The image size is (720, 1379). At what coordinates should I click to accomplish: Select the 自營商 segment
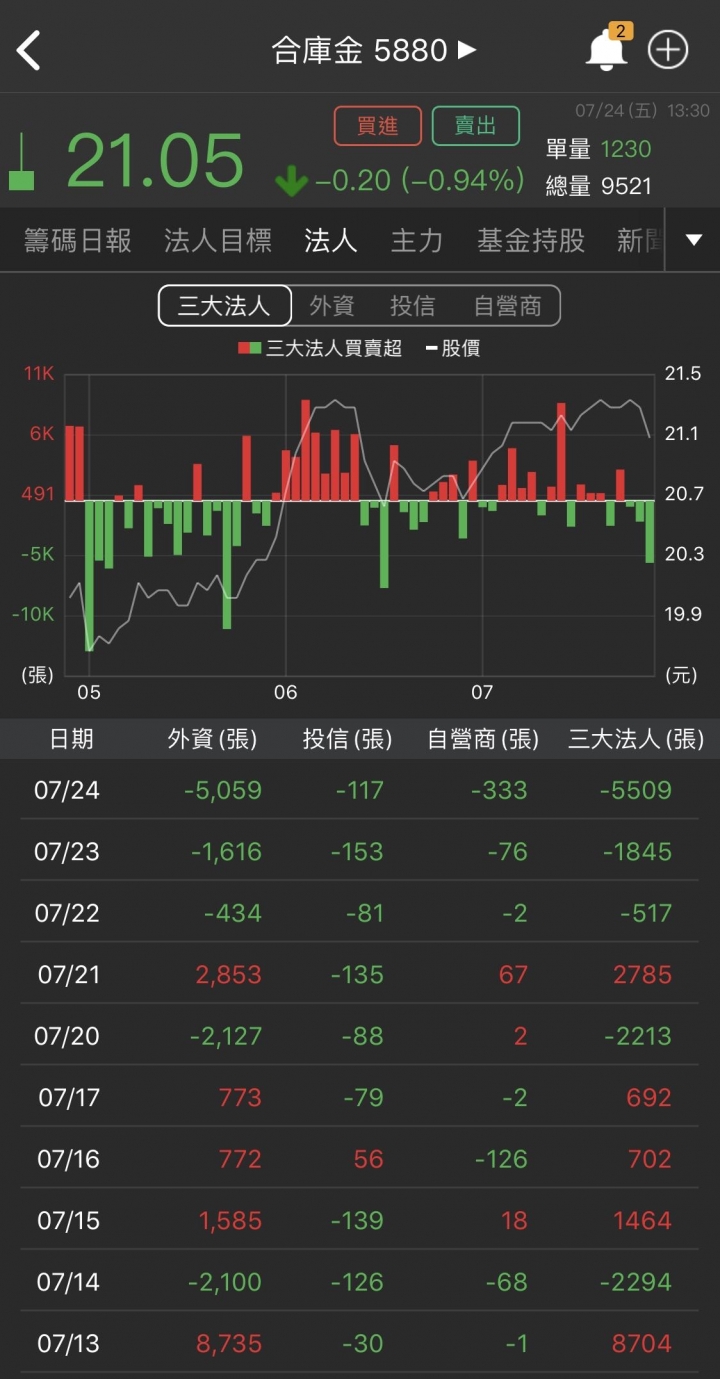508,306
